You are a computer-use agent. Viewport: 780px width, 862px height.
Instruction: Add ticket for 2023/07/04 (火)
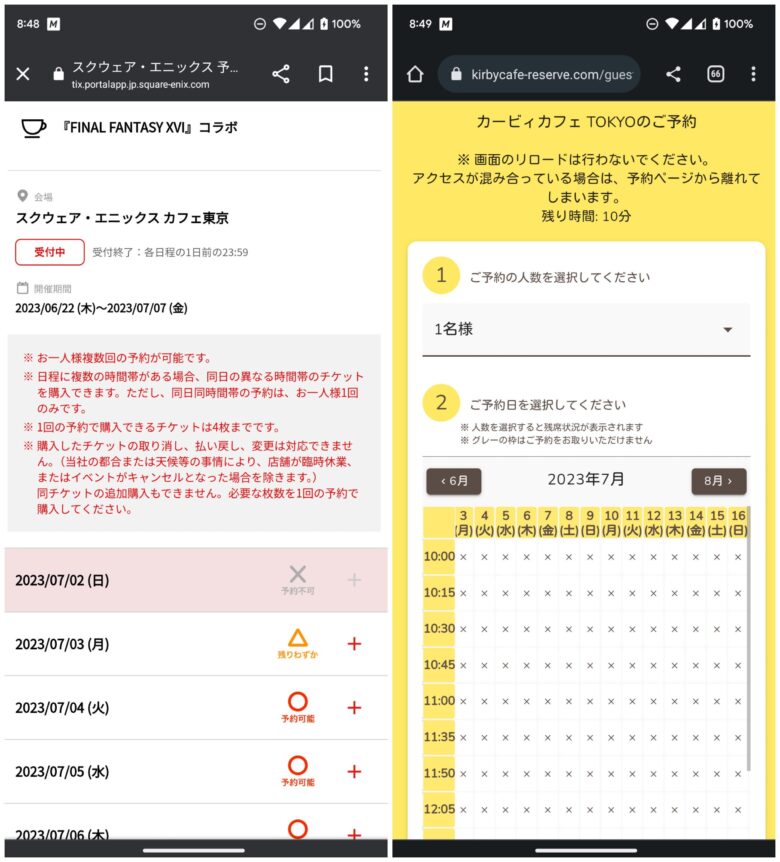coord(355,708)
